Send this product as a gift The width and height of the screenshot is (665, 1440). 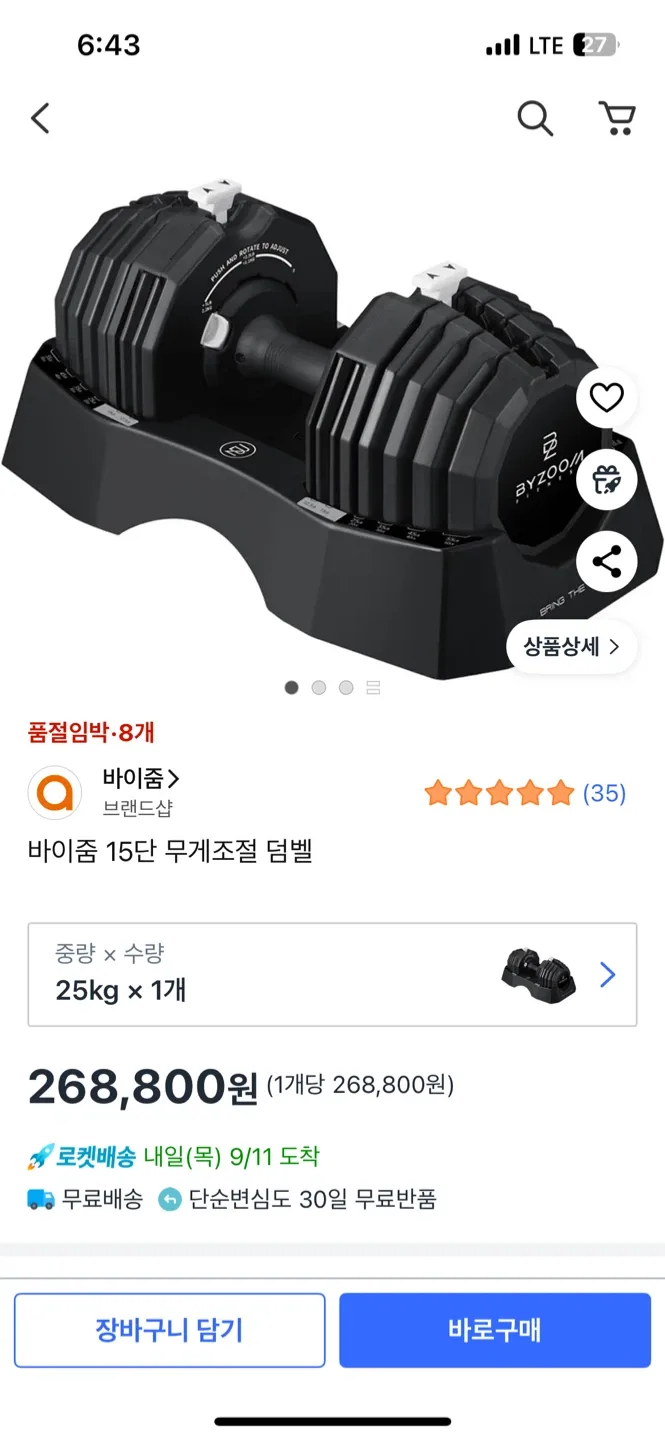pos(607,480)
